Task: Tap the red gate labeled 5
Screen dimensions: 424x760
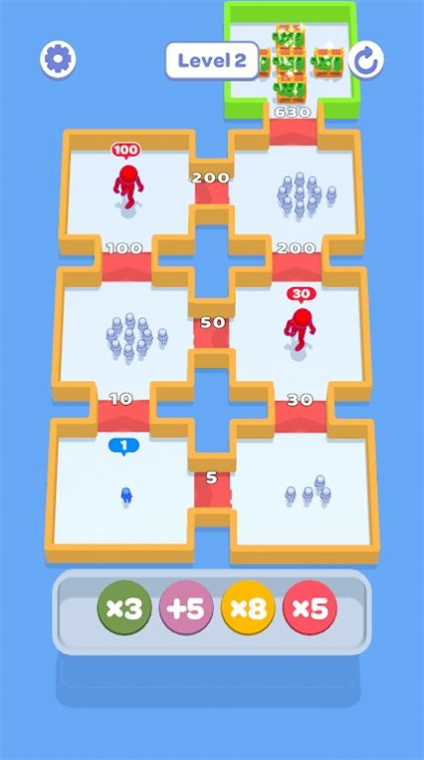Action: 212,490
